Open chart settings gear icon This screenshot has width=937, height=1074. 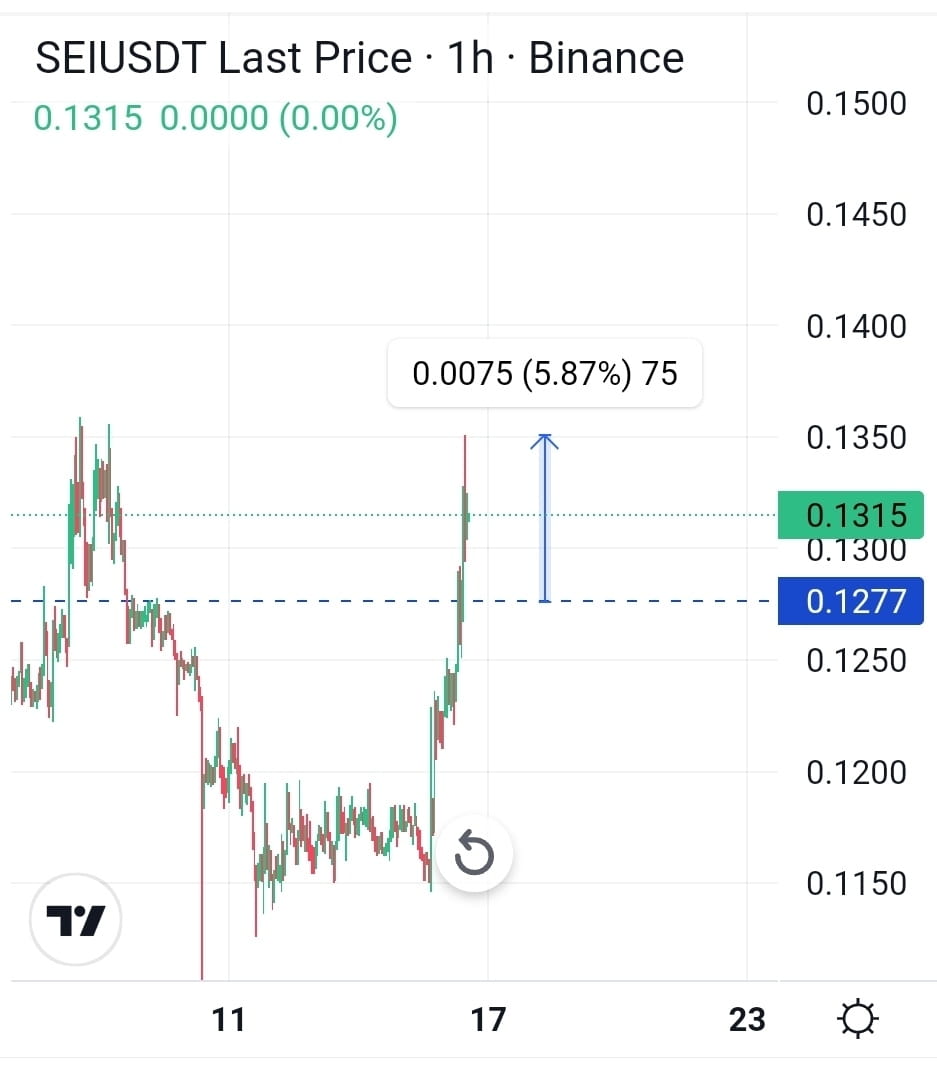coord(858,1019)
